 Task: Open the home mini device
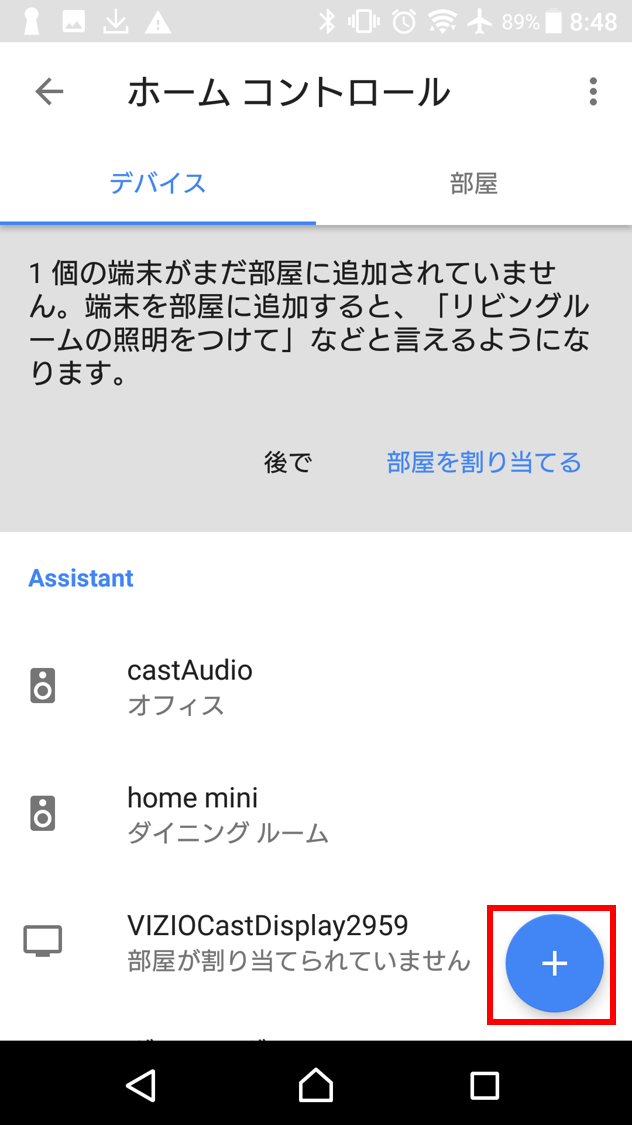pos(316,815)
